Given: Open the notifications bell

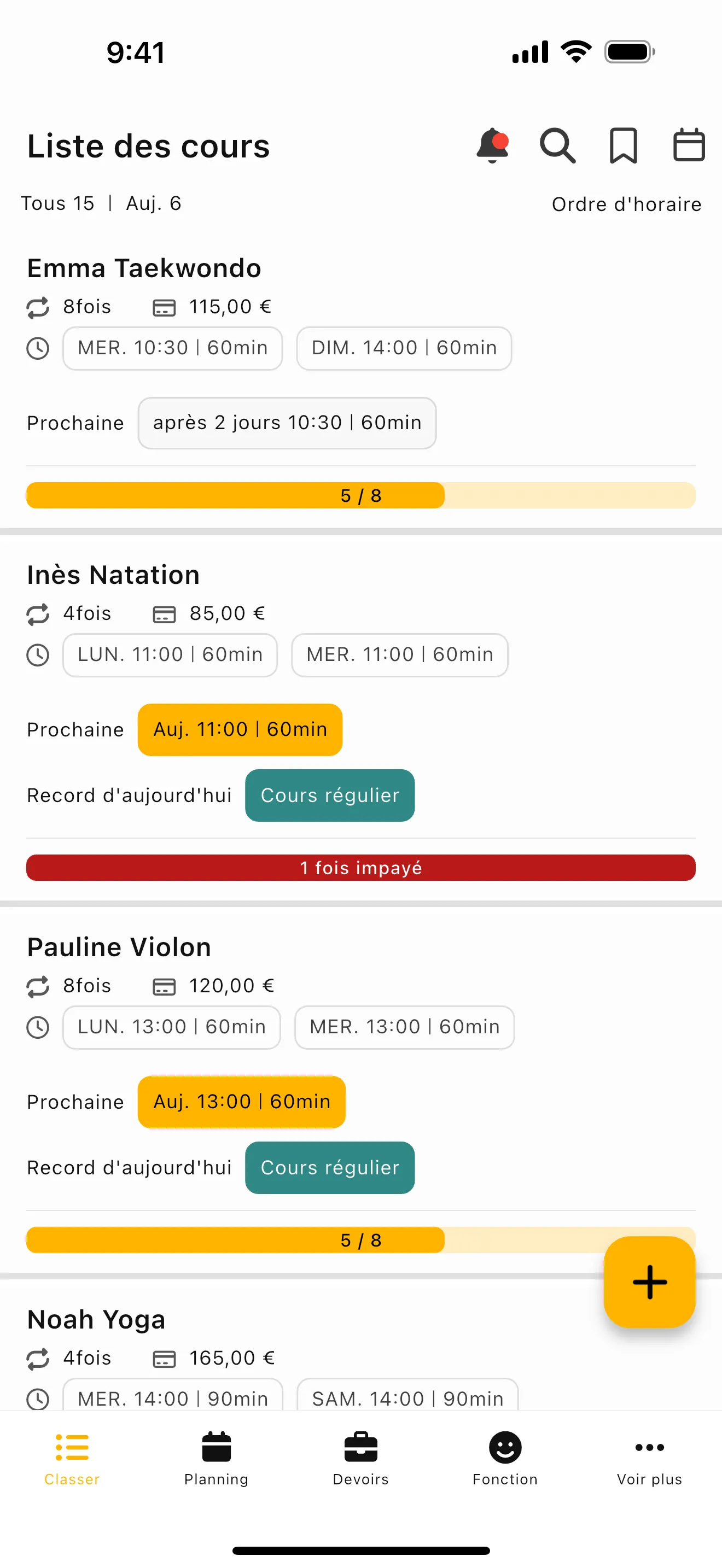Looking at the screenshot, I should coord(492,145).
